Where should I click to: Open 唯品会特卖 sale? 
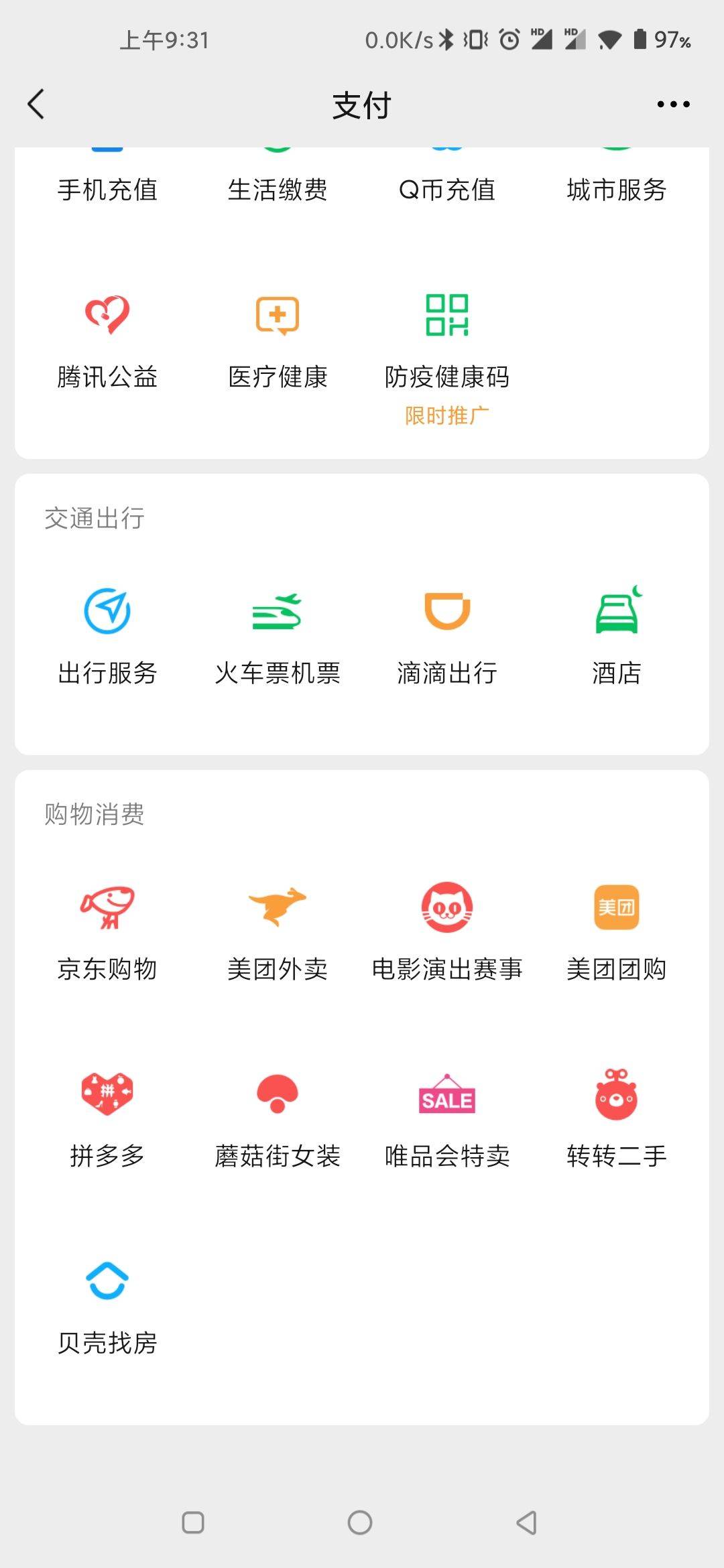[447, 1119]
